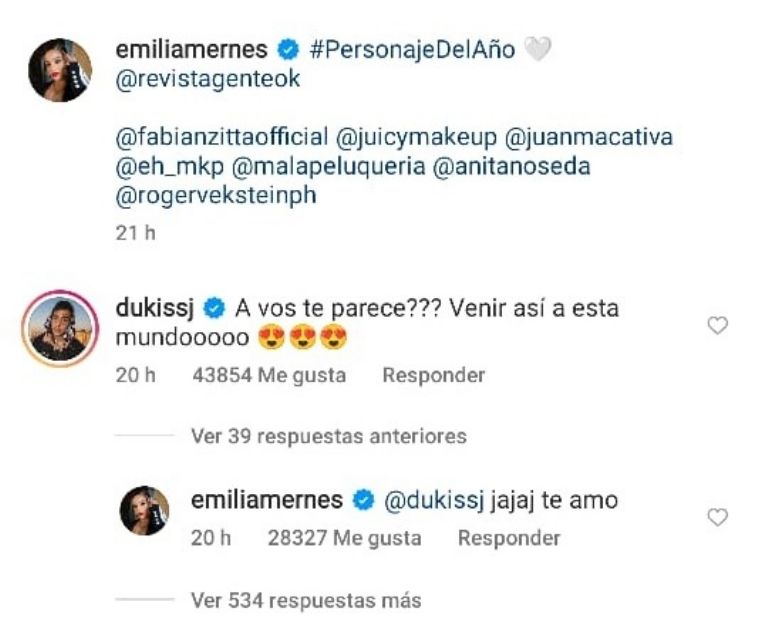This screenshot has height=628, width=768.
Task: Open the @rogervekstein ph mention
Action: (x=216, y=195)
